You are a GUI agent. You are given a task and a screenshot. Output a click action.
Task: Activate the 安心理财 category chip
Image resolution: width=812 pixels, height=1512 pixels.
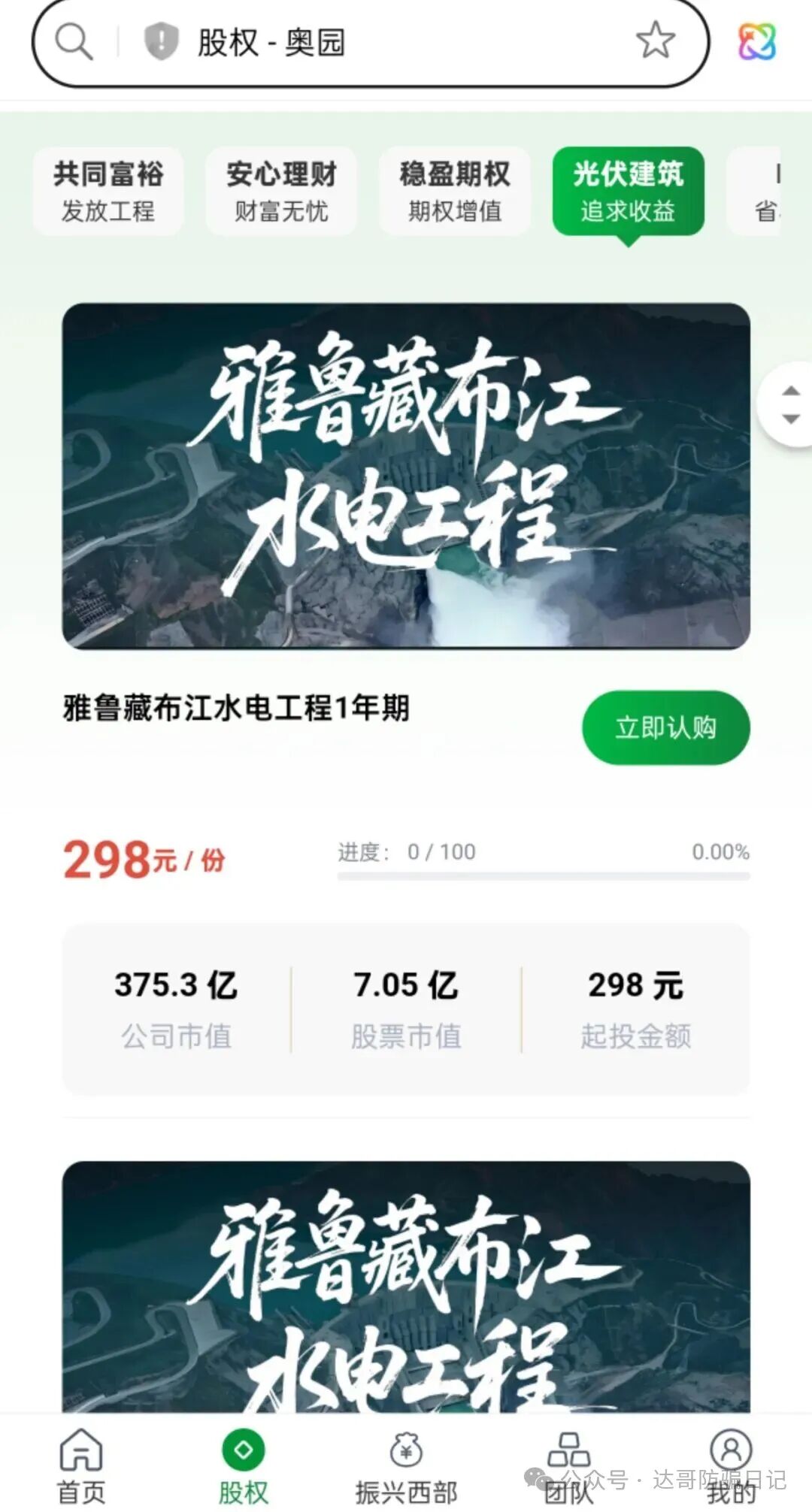282,190
